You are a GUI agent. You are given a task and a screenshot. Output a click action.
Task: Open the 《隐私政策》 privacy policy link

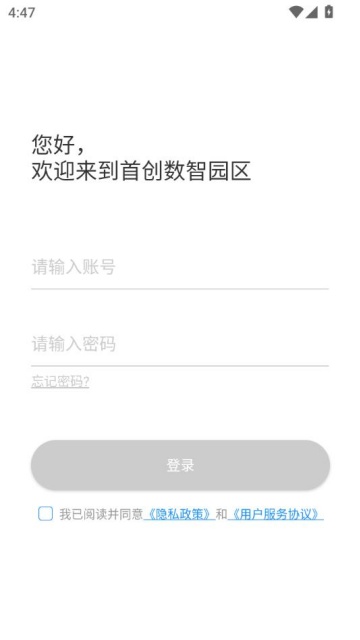click(180, 514)
